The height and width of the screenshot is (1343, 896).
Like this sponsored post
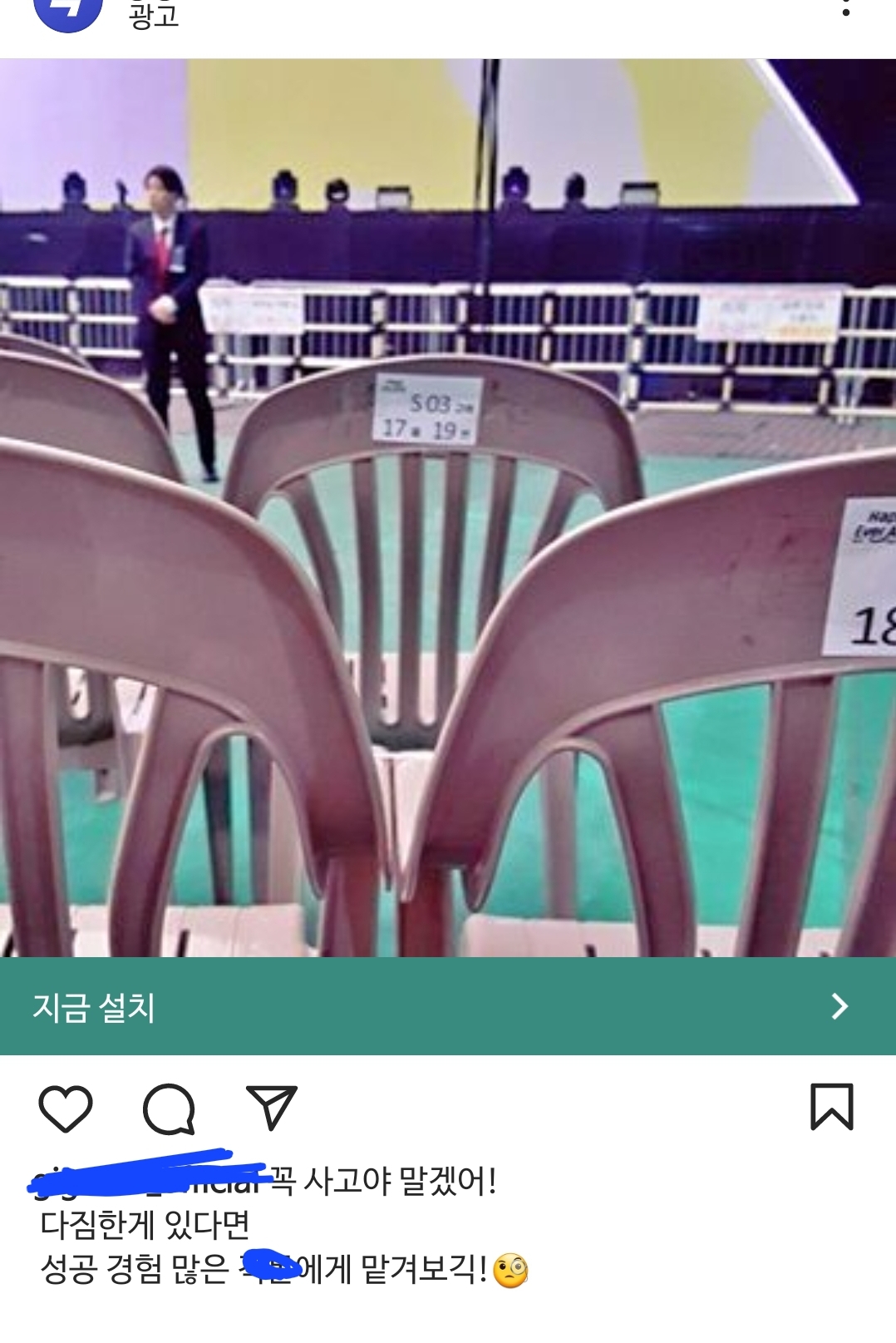pyautogui.click(x=66, y=1108)
